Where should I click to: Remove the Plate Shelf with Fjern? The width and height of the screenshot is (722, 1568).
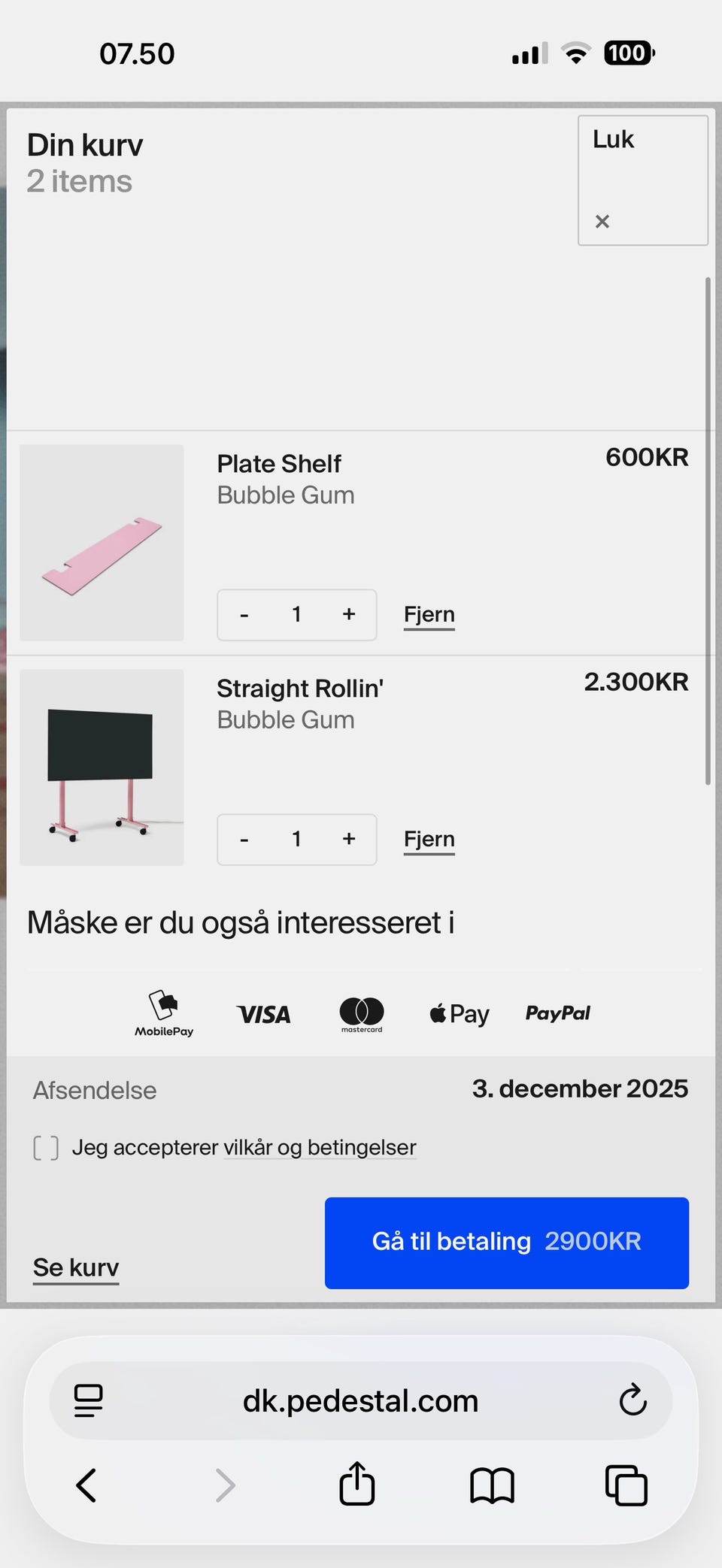(x=429, y=614)
